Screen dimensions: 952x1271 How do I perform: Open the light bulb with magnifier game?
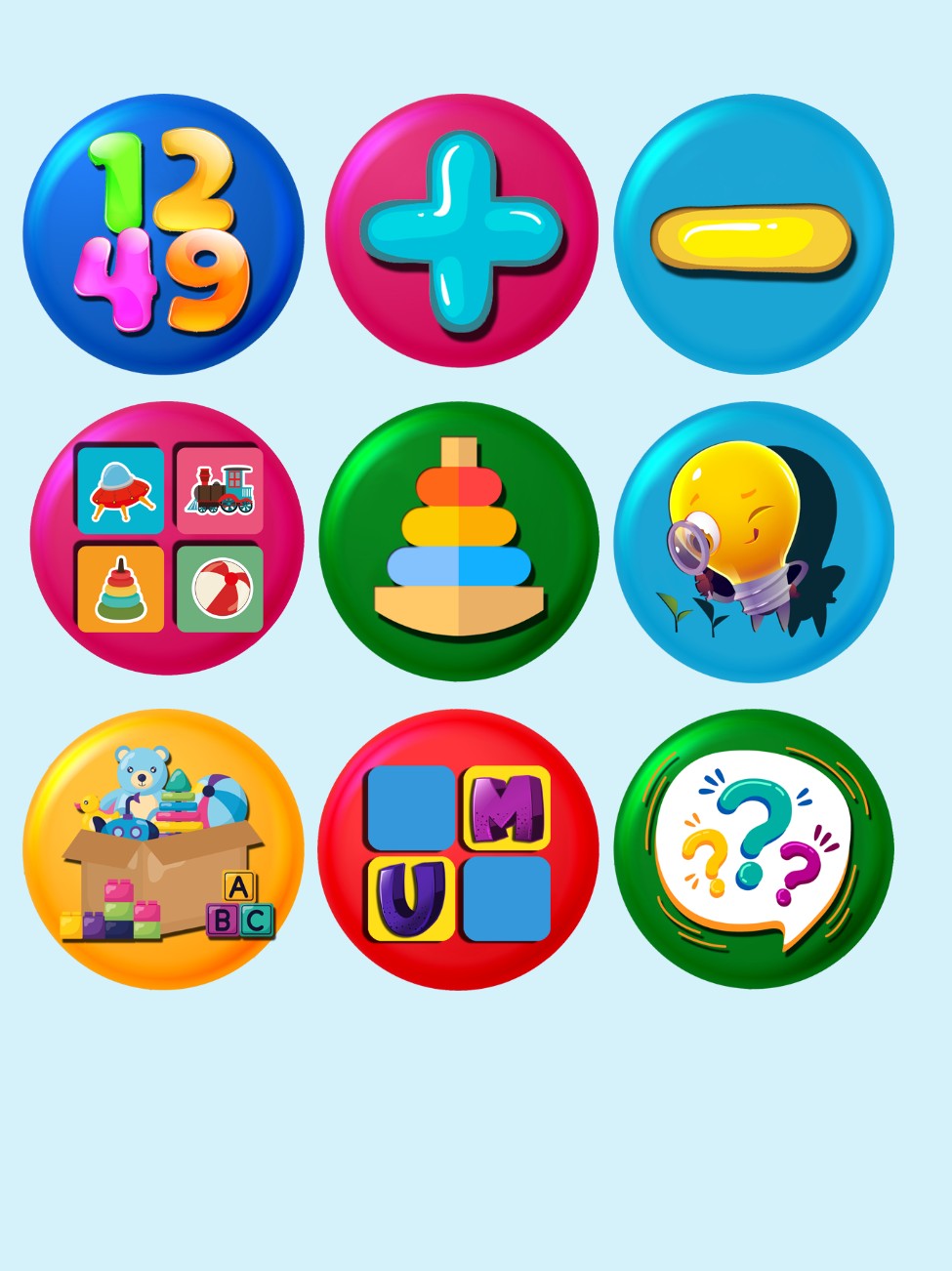[x=753, y=541]
